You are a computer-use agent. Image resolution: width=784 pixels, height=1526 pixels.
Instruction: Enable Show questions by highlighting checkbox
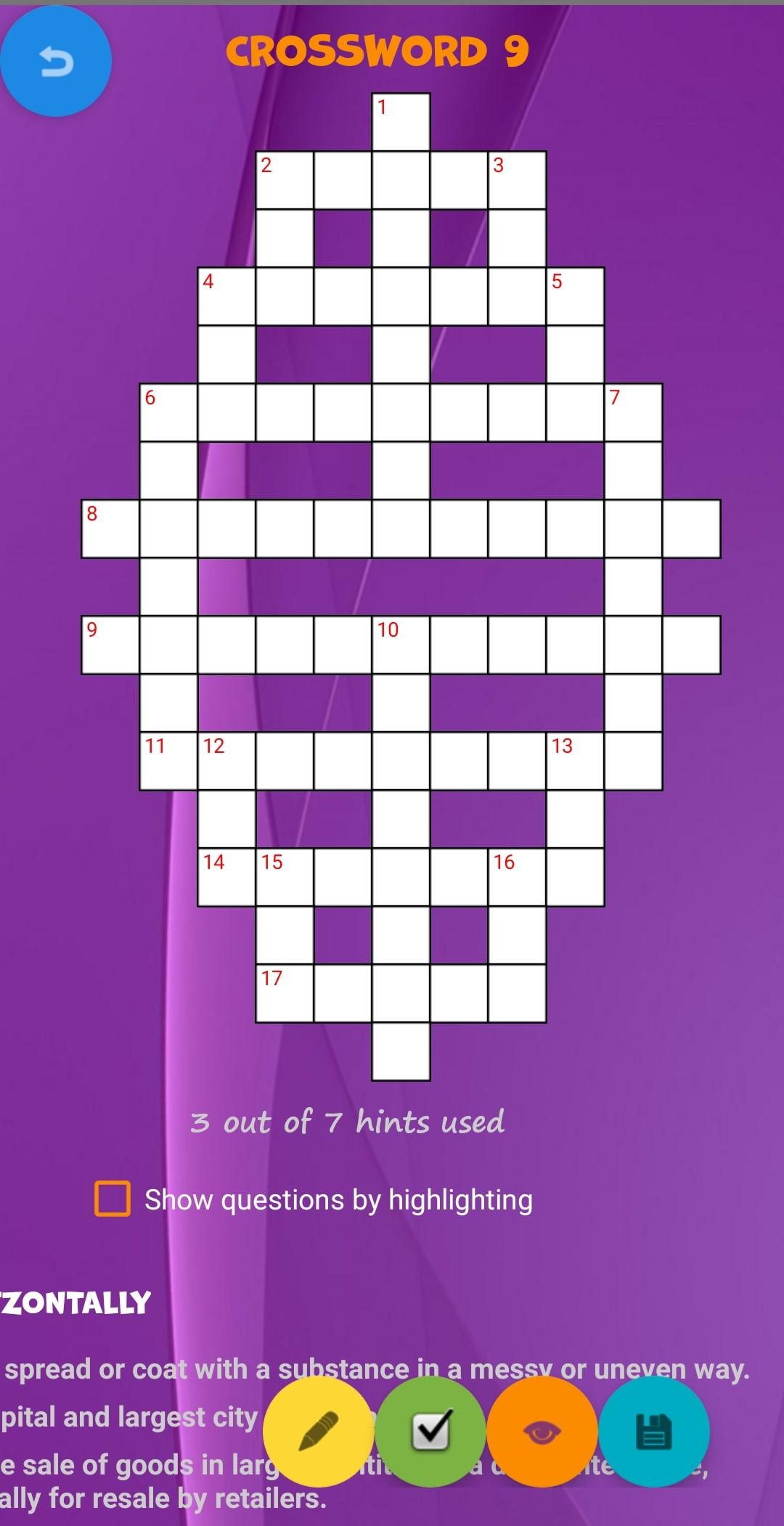point(113,1199)
